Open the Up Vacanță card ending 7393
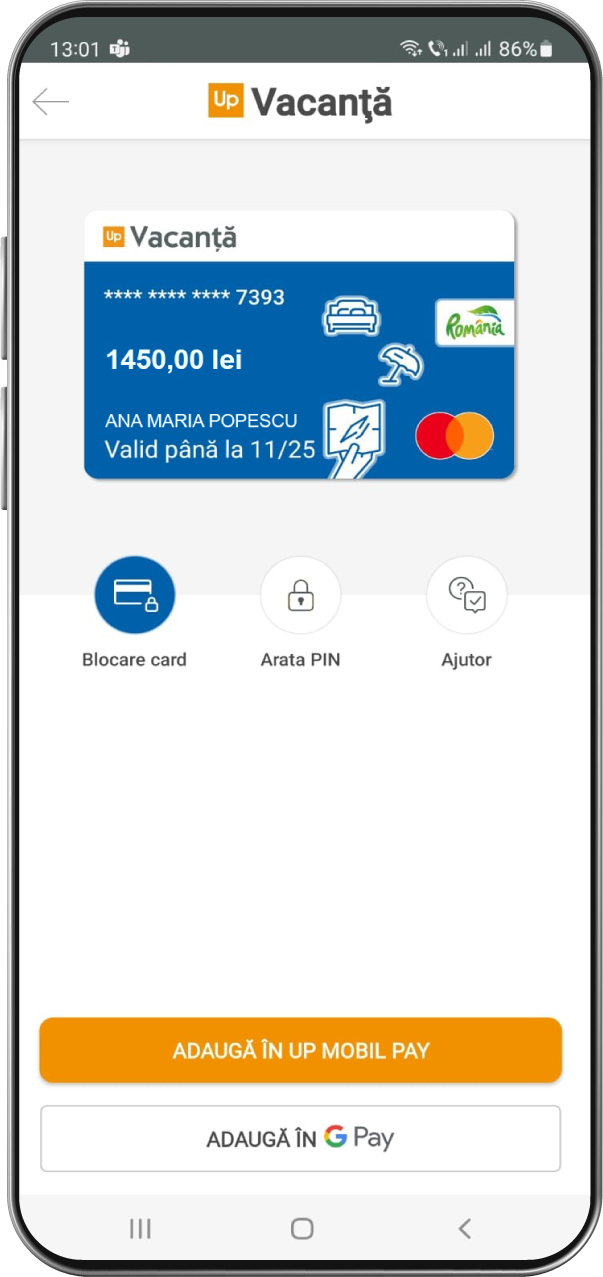This screenshot has width=603, height=1277. pyautogui.click(x=299, y=345)
